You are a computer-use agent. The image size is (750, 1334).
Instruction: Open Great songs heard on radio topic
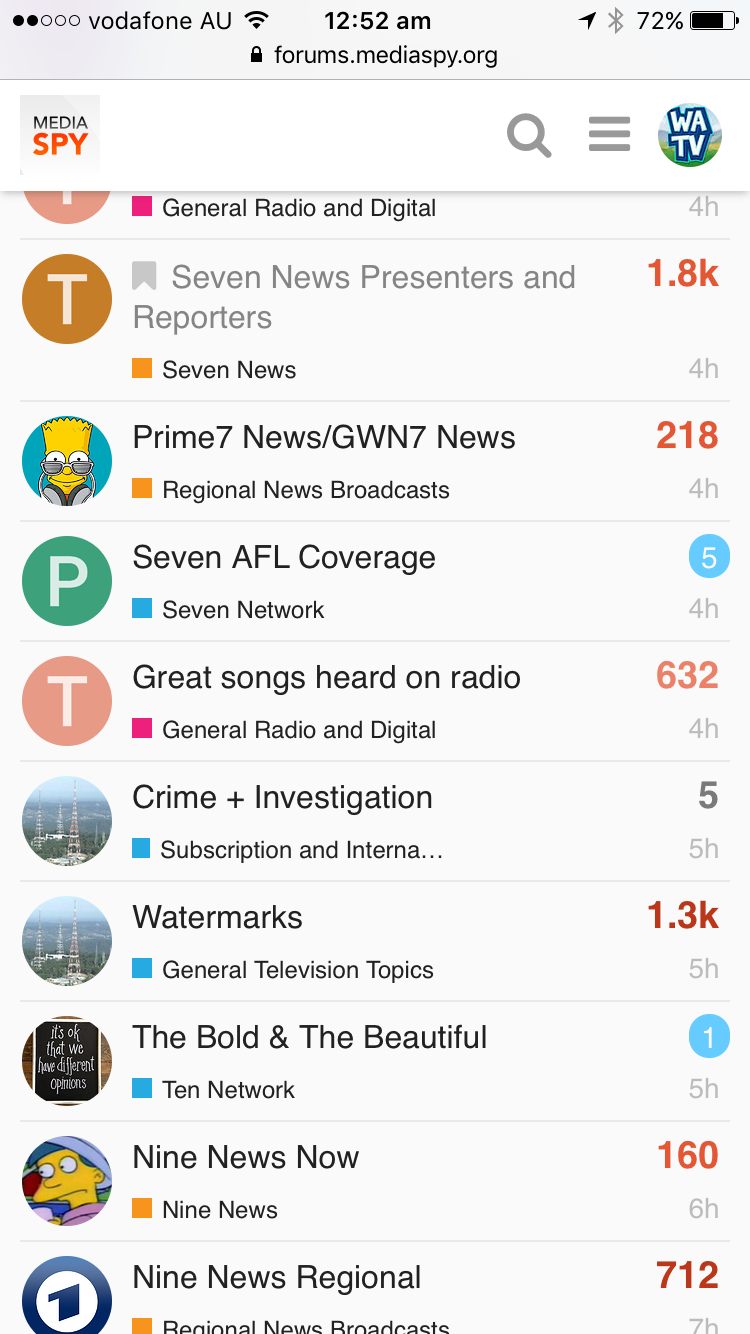326,677
